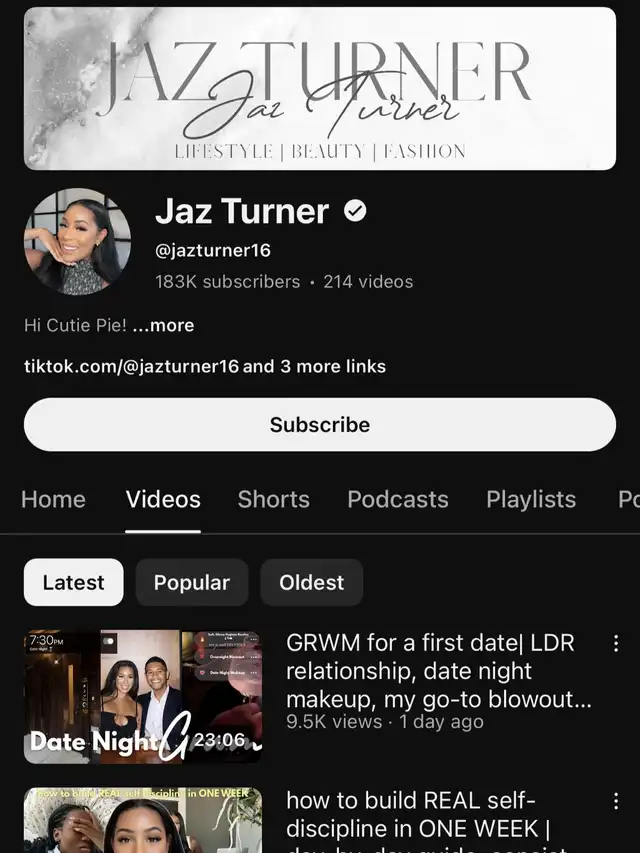The image size is (640, 853).
Task: Sort videos by Popular
Action: tap(191, 582)
